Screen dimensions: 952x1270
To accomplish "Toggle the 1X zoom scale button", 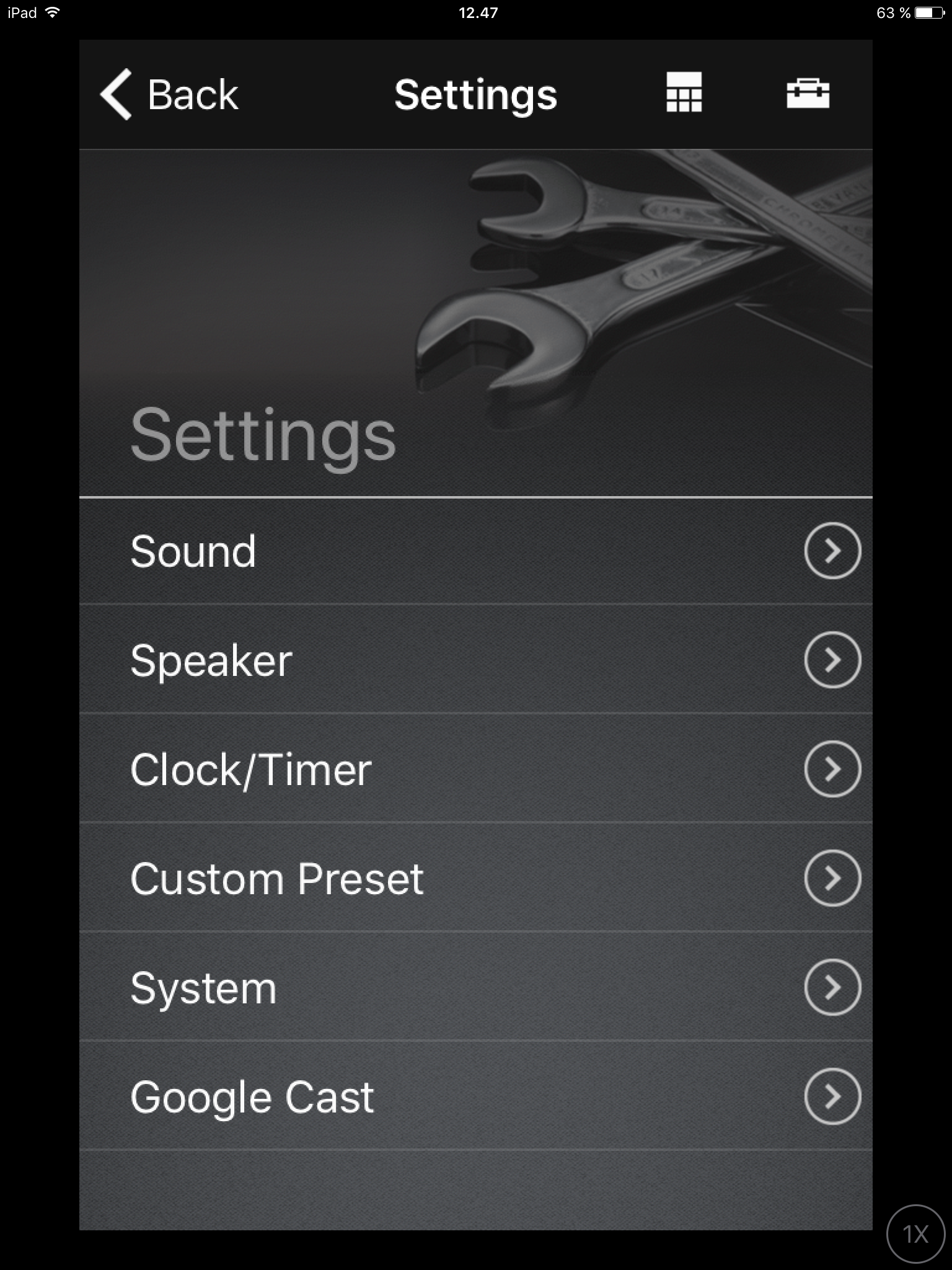I will coord(915,1234).
